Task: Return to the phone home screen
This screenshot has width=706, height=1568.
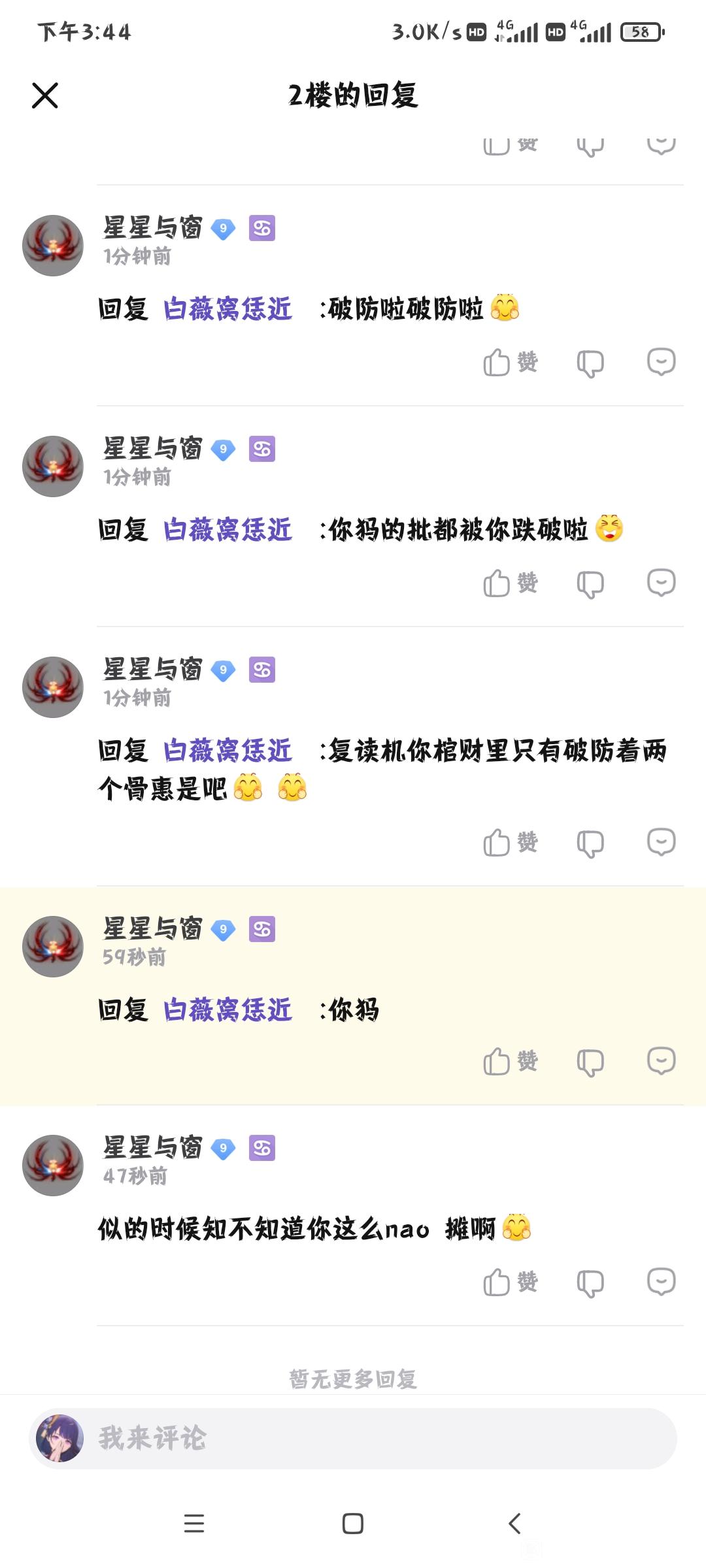Action: (353, 1524)
